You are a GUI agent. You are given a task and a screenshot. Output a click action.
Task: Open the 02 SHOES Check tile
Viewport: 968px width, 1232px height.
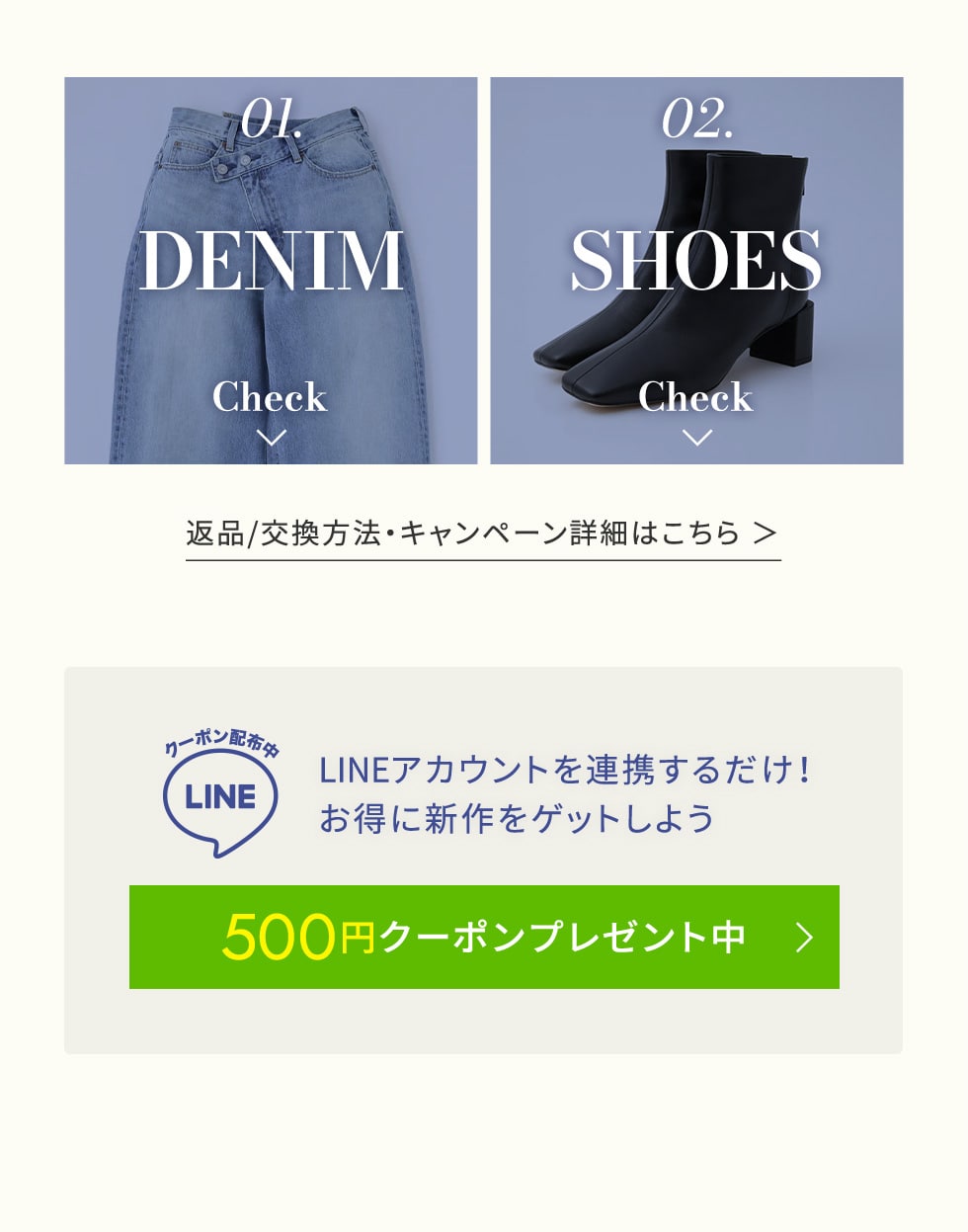(x=696, y=271)
